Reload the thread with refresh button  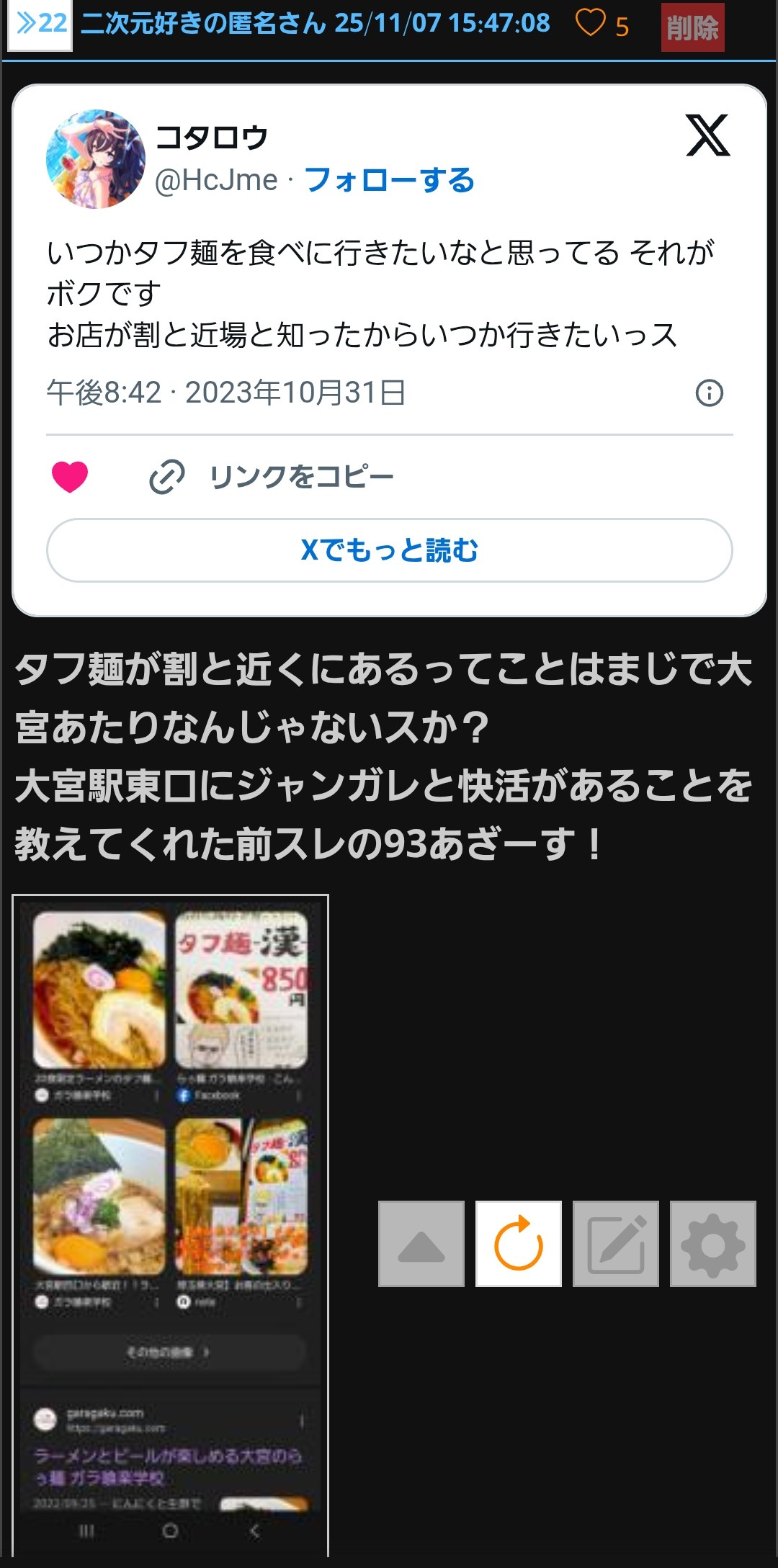coord(519,1244)
